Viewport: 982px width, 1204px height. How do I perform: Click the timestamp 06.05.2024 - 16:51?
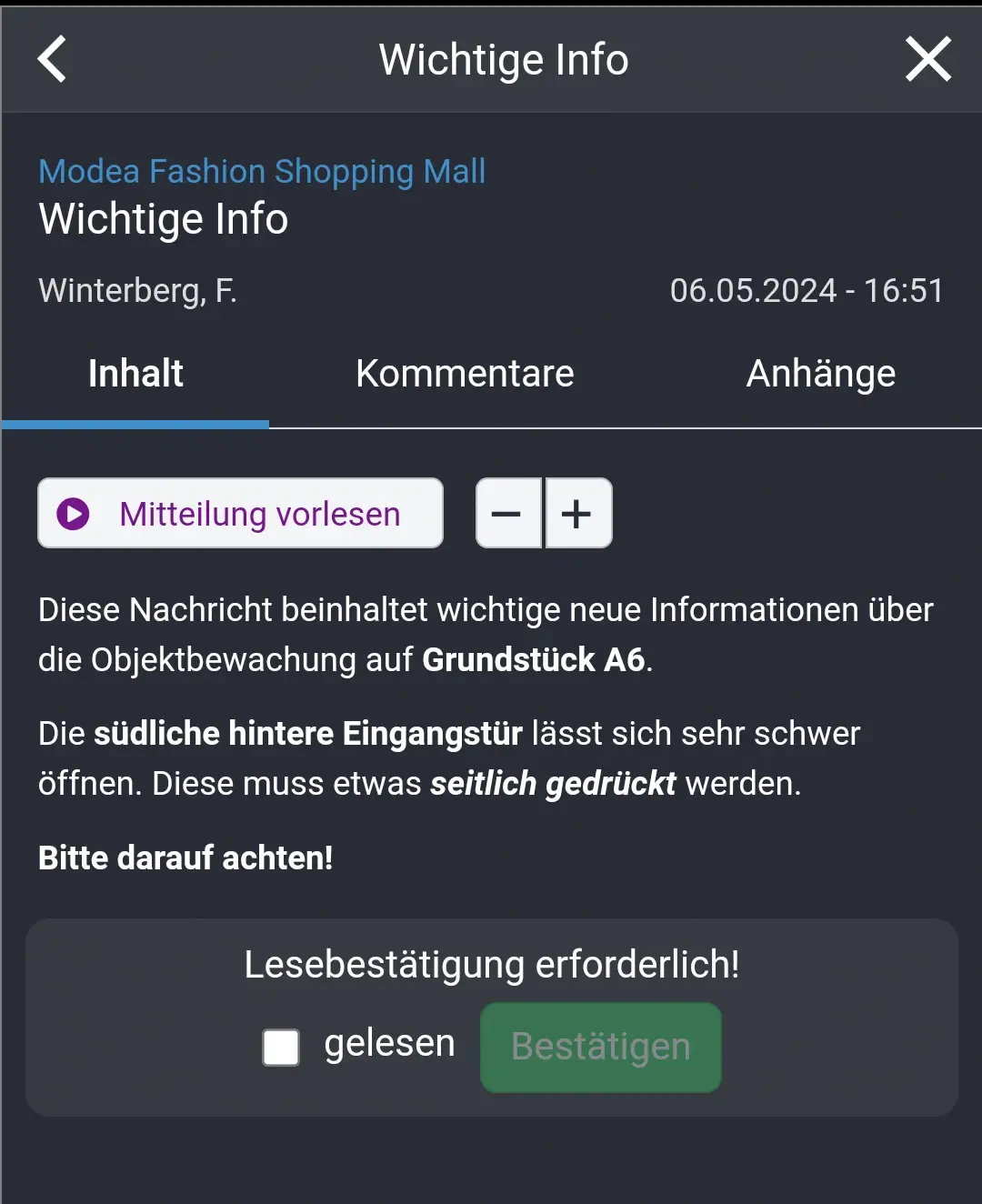coord(807,291)
